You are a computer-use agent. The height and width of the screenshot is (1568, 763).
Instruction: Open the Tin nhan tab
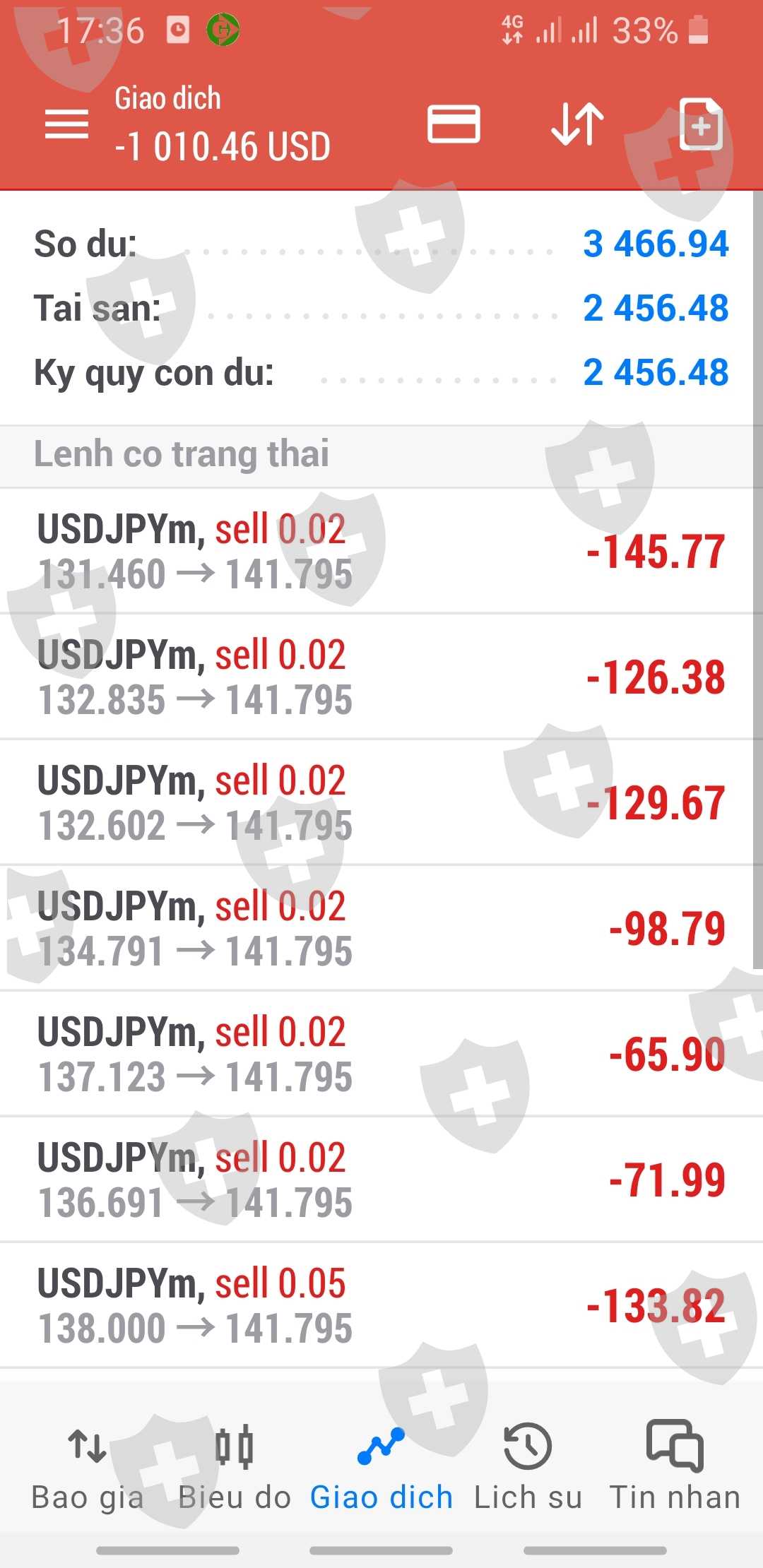point(675,1468)
